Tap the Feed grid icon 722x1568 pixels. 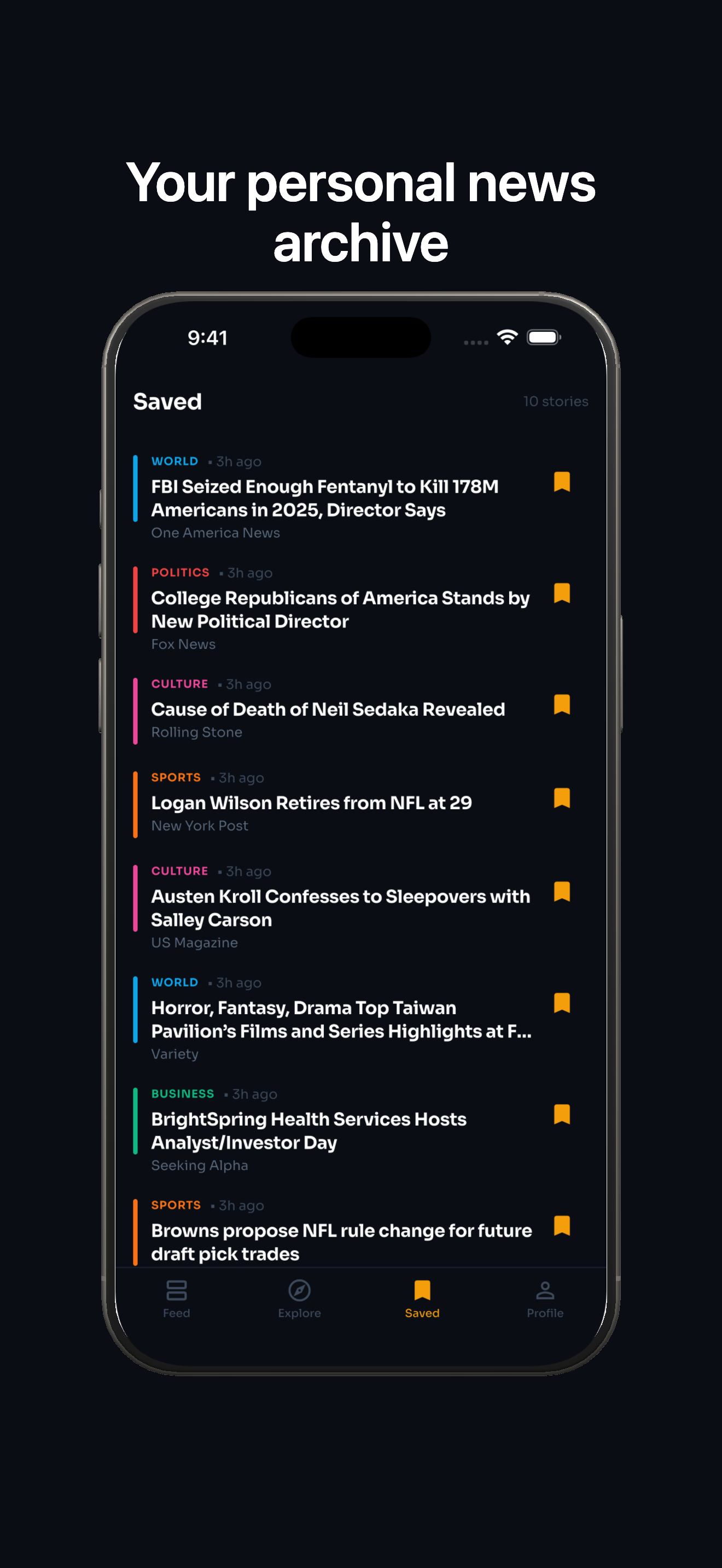(176, 1291)
